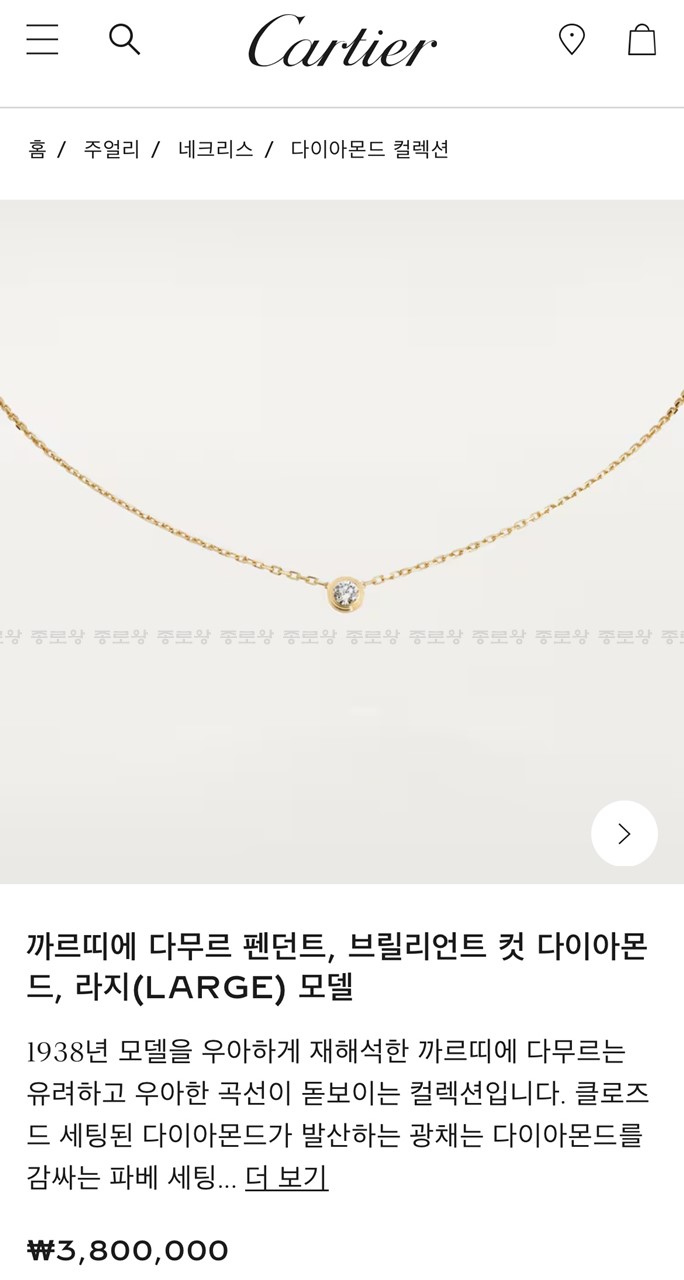Go to the 홈 breadcrumb
This screenshot has height=1280, width=684.
(37, 150)
